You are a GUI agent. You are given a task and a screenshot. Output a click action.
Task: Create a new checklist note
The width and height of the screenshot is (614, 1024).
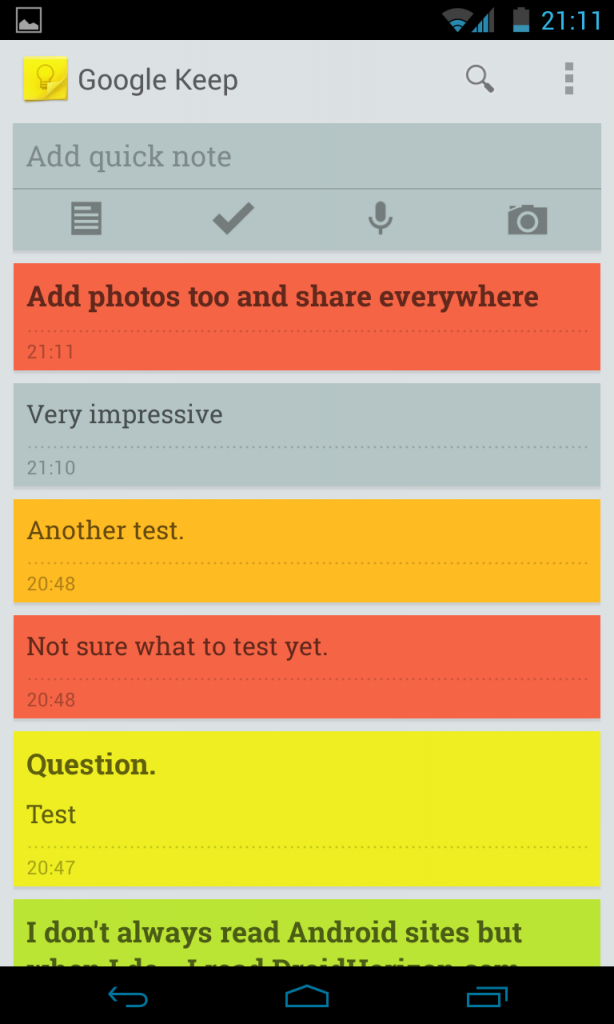pos(233,218)
